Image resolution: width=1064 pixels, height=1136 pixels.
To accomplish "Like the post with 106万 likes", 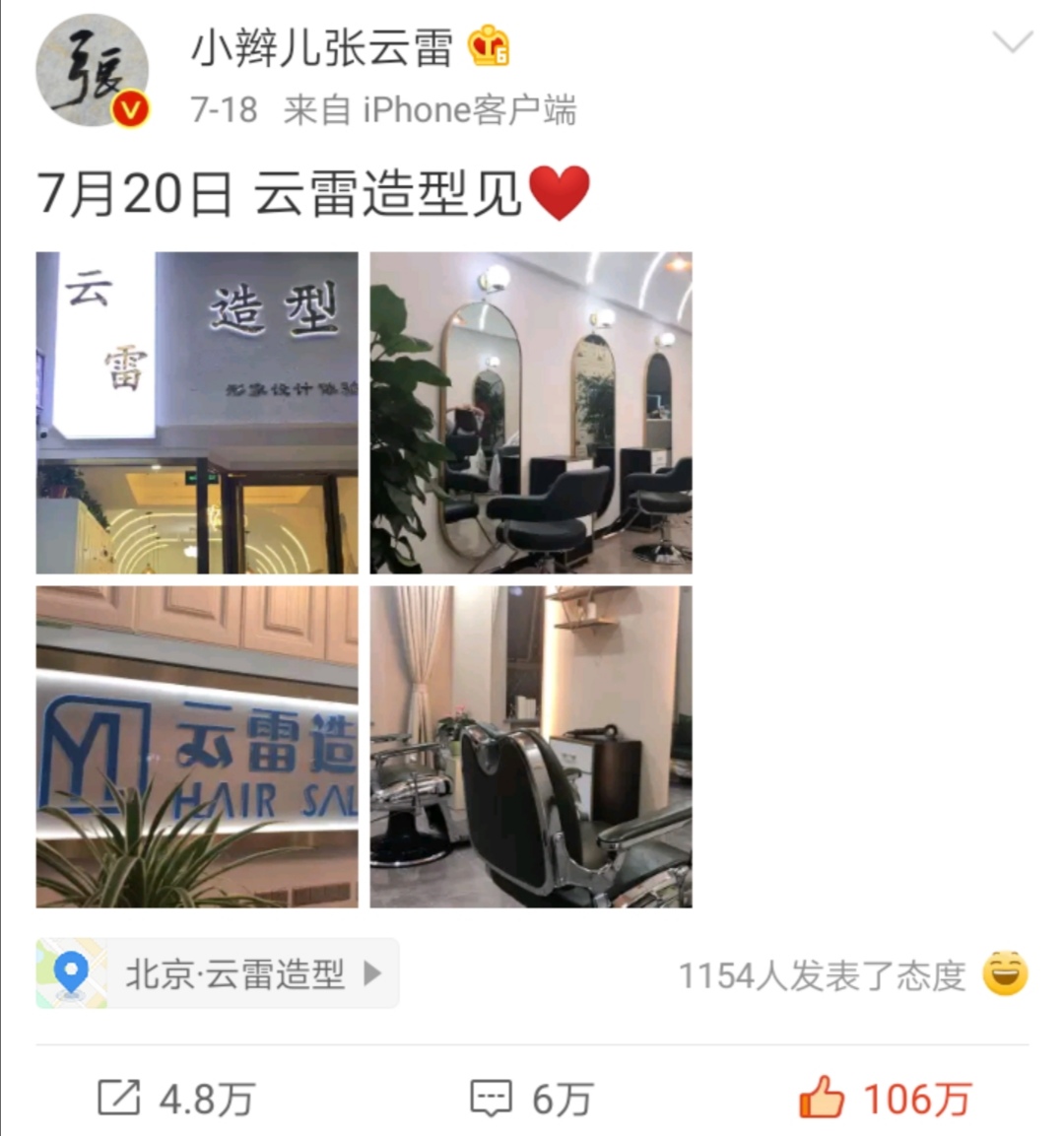I will point(885,1099).
